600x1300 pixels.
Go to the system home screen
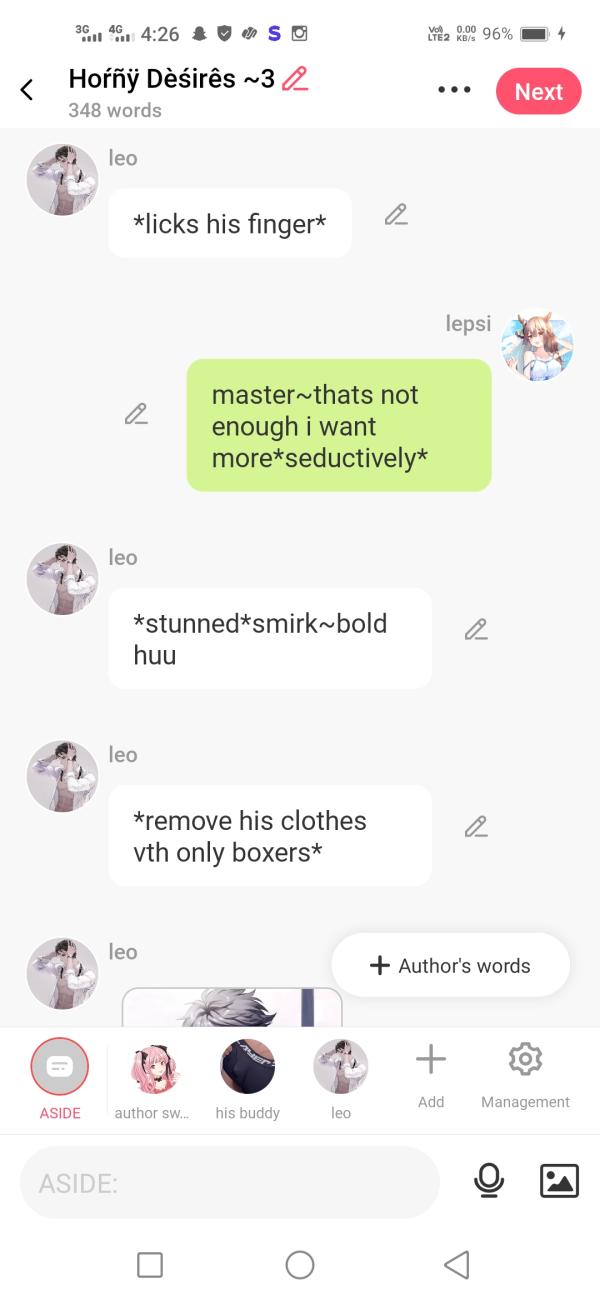coord(300,1265)
